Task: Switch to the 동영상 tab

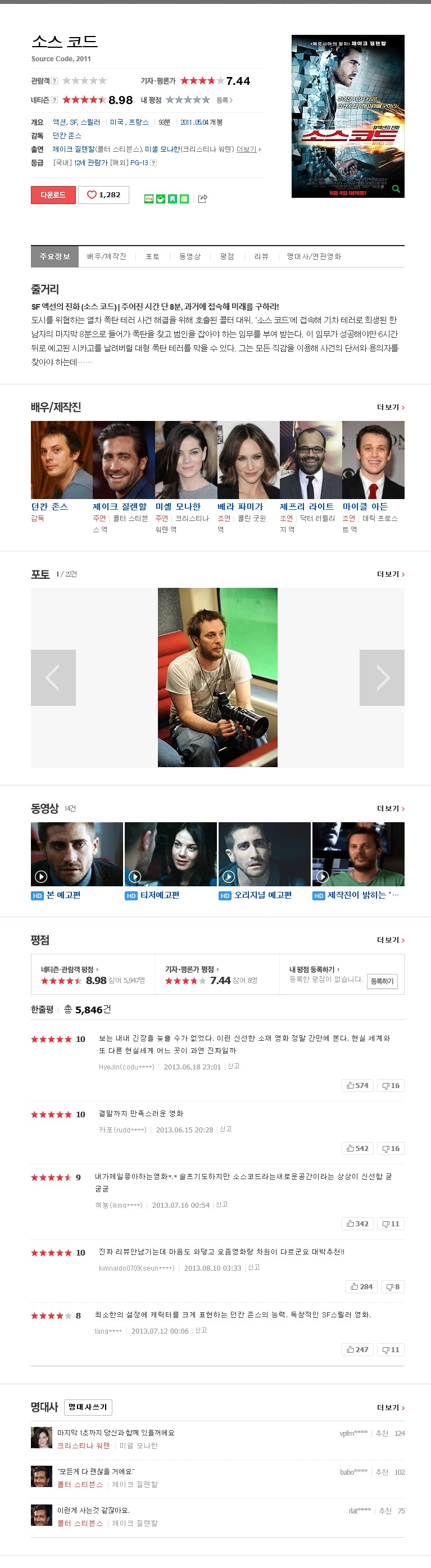Action: pos(189,257)
